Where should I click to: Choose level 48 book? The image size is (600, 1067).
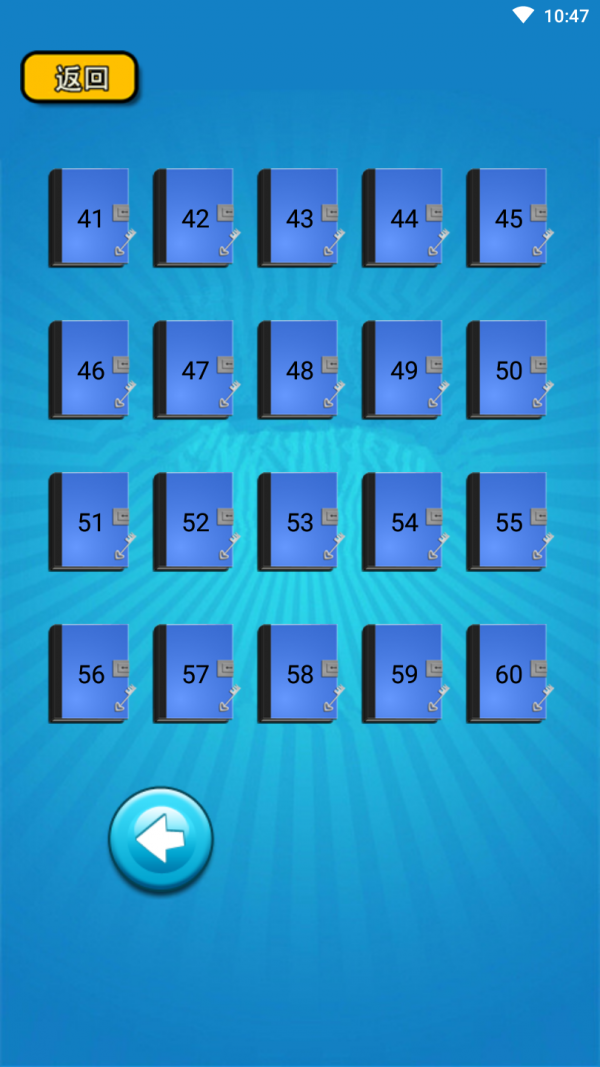298,370
